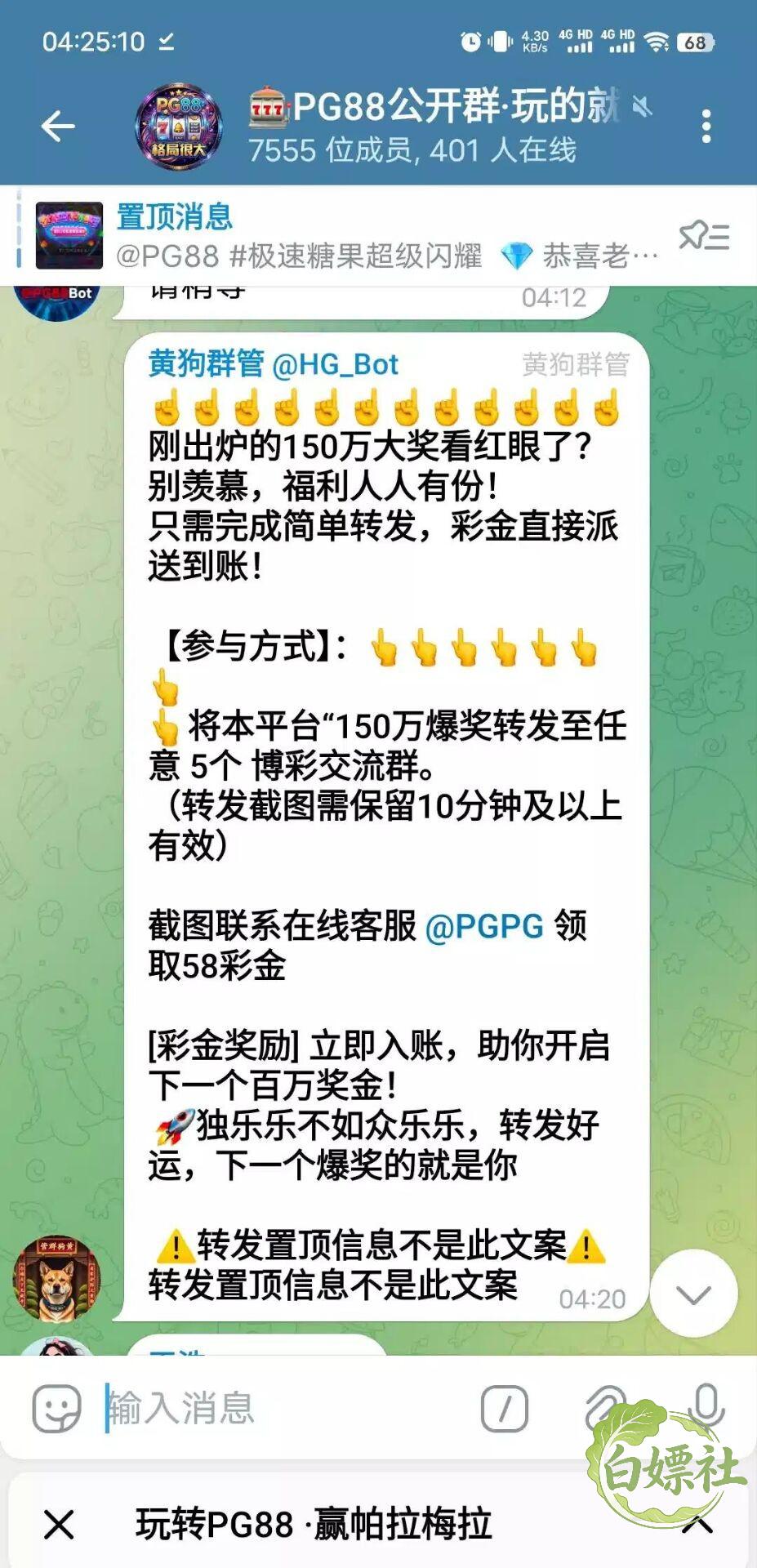This screenshot has width=757, height=1568.
Task: Close the 玩转PG88 bottom panel
Action: point(59,1525)
